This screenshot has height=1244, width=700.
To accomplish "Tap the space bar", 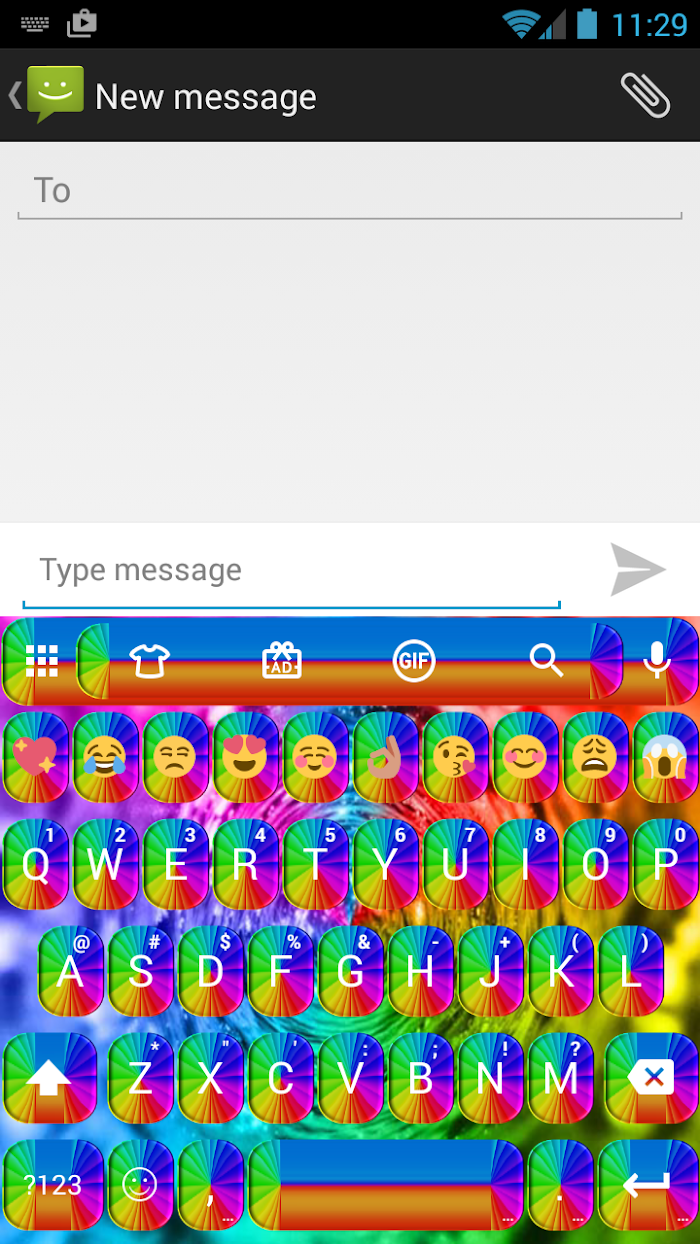I will (385, 1186).
